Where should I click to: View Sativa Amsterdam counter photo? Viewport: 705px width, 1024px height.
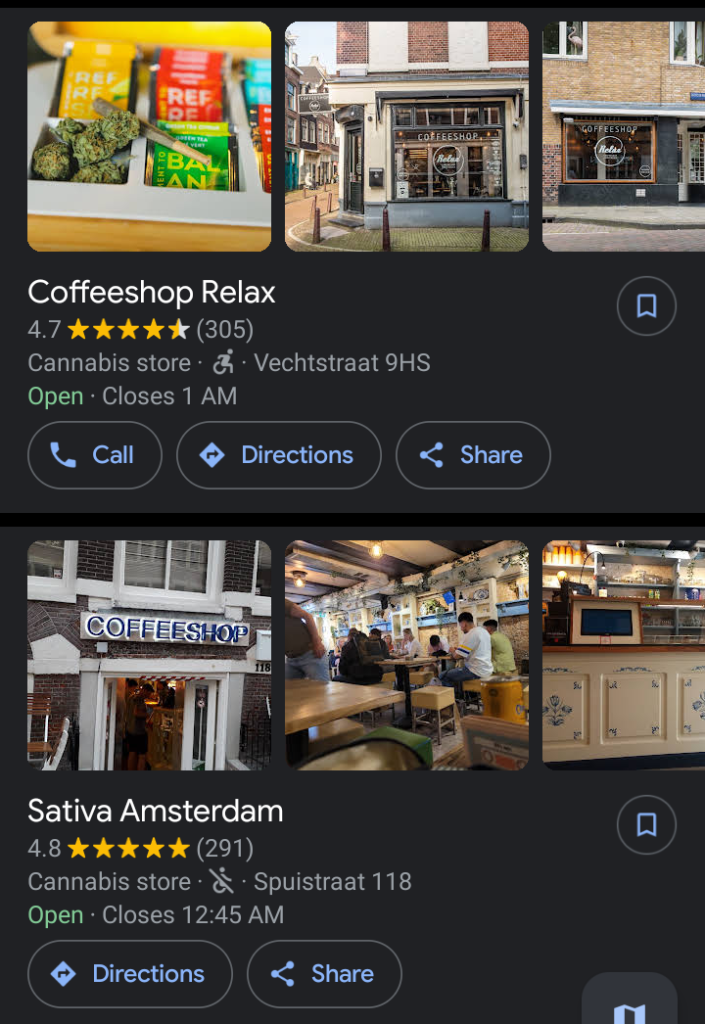pyautogui.click(x=623, y=655)
